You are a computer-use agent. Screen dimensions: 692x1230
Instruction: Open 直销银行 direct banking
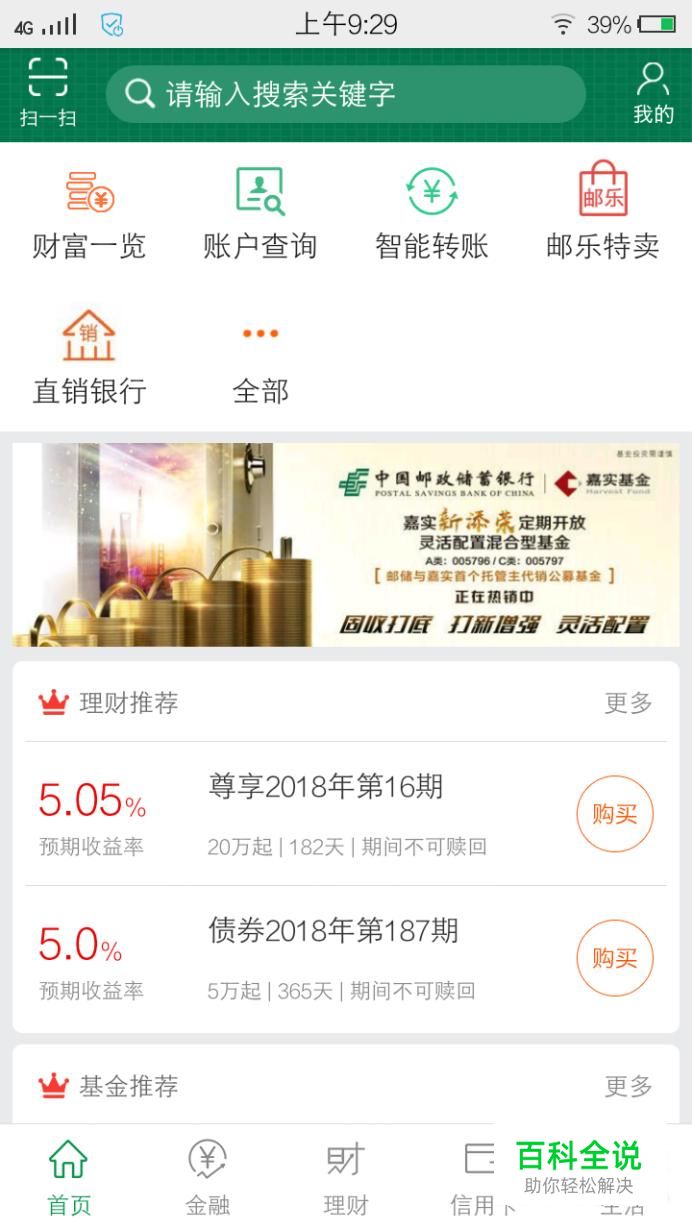click(89, 360)
